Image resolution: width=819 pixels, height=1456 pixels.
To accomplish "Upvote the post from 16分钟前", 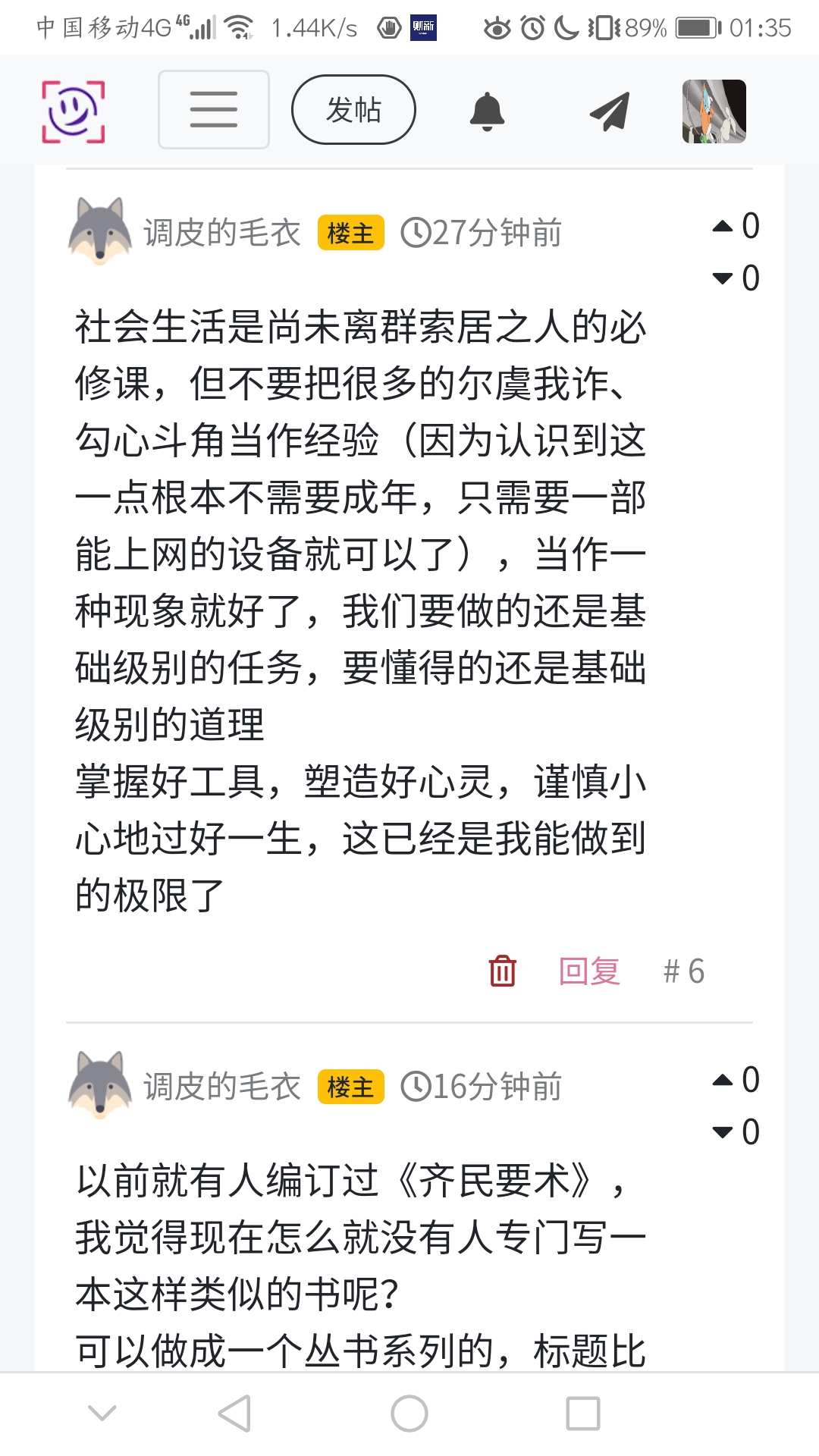I will point(723,1080).
